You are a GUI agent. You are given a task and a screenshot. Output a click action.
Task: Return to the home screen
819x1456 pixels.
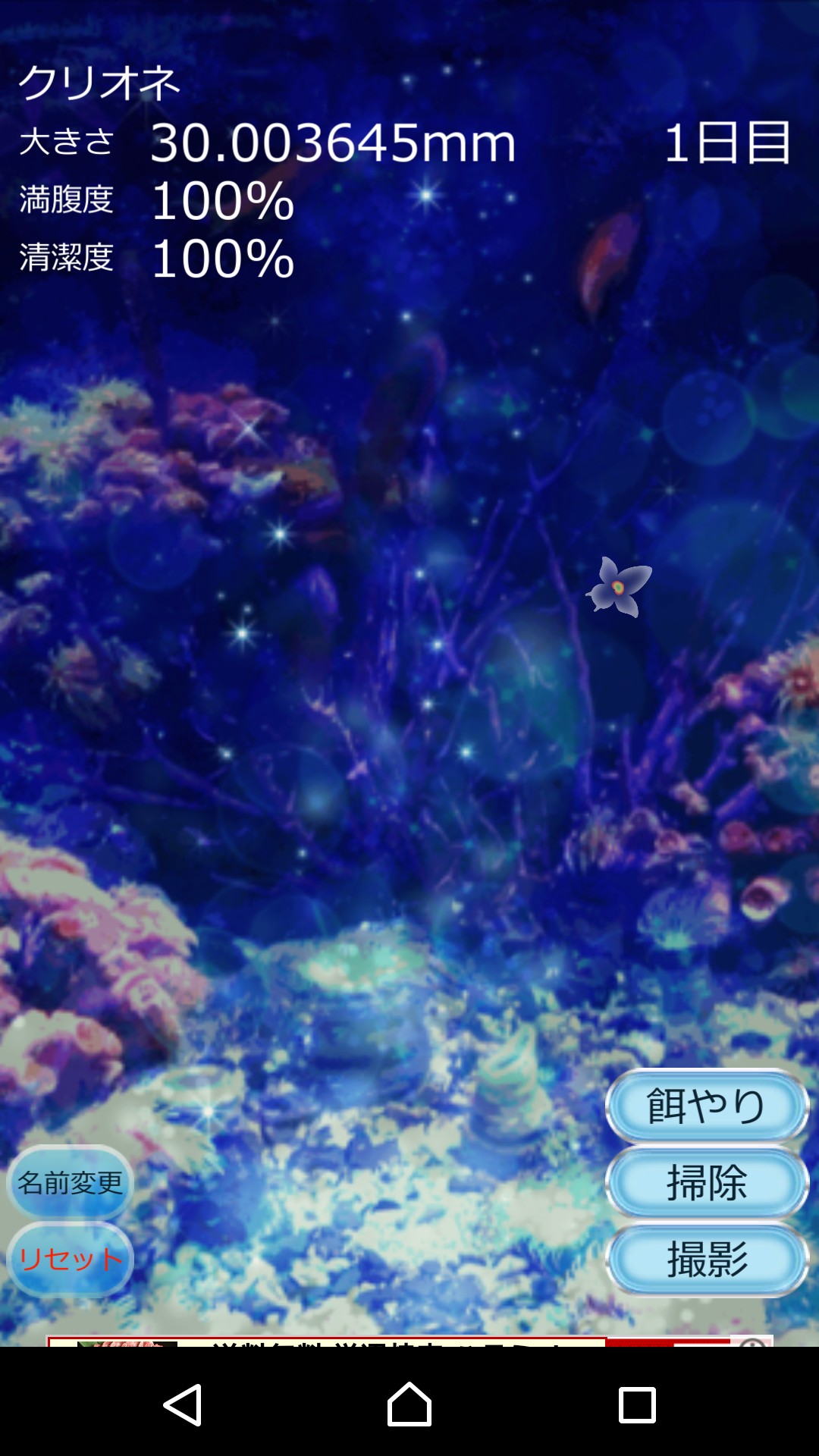coord(409,1404)
